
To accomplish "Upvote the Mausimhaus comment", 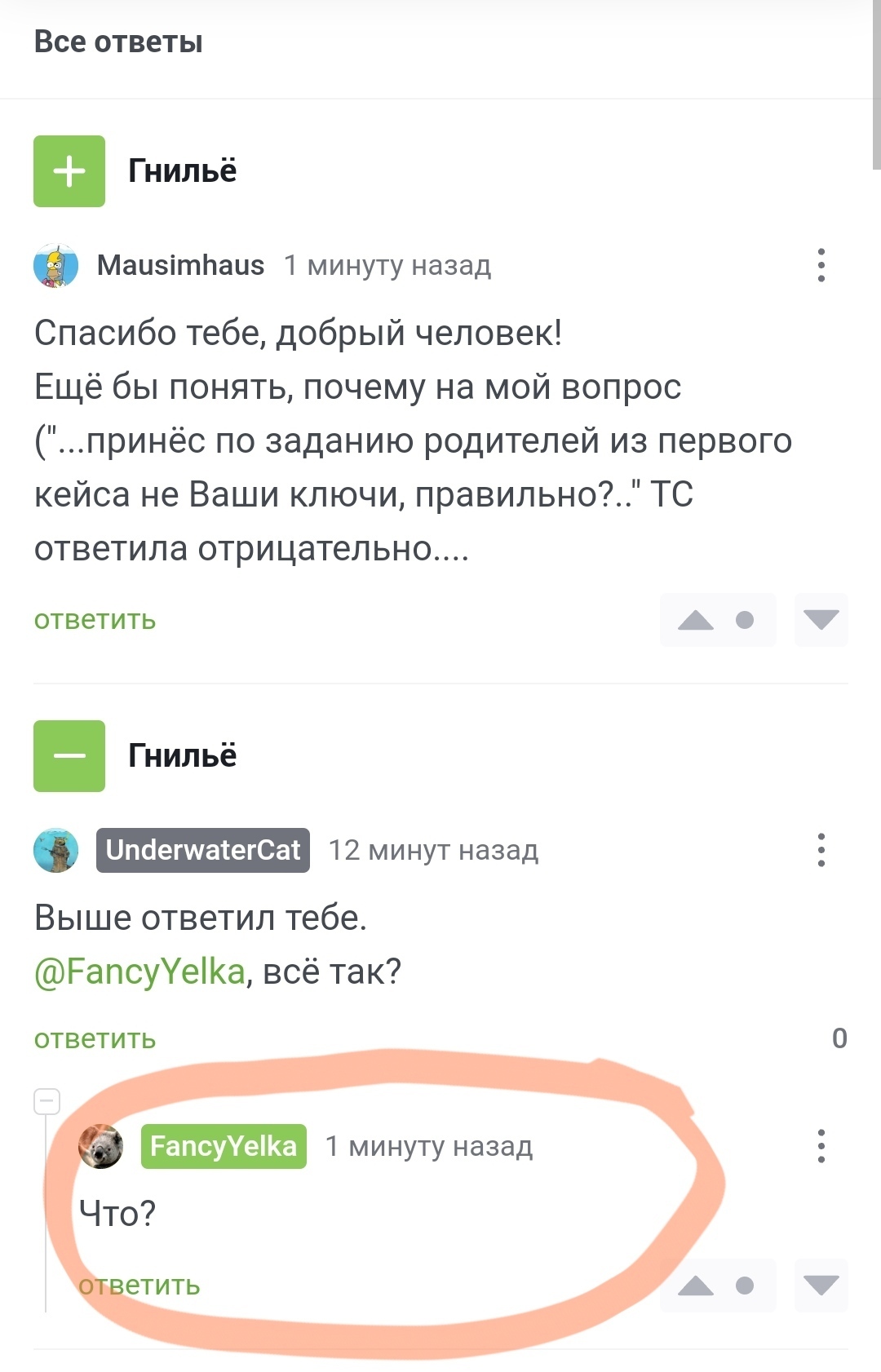I will point(696,621).
